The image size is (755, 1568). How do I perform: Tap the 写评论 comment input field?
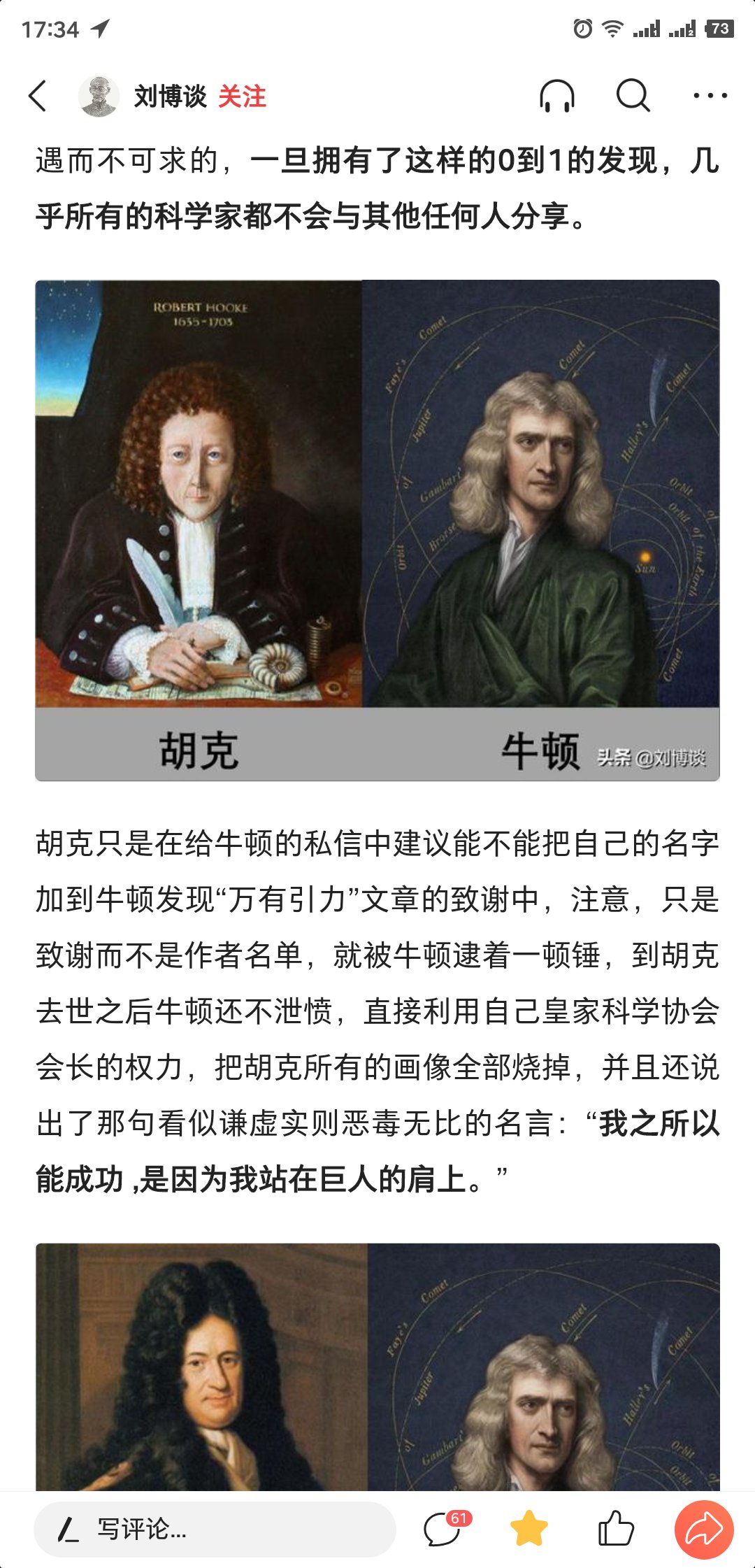click(x=214, y=1529)
